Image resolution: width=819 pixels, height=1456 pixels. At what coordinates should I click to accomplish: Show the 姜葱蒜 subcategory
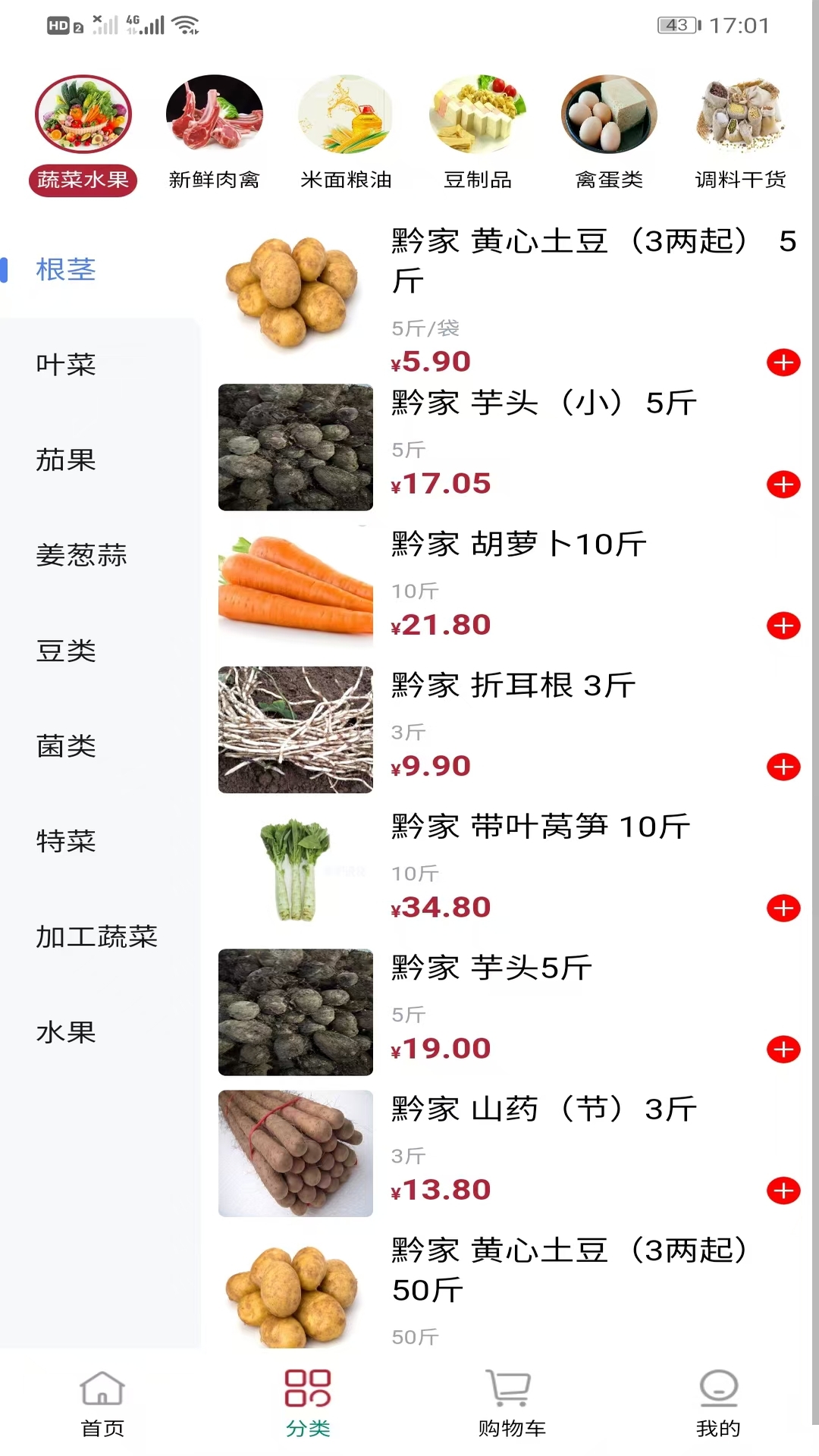(81, 555)
